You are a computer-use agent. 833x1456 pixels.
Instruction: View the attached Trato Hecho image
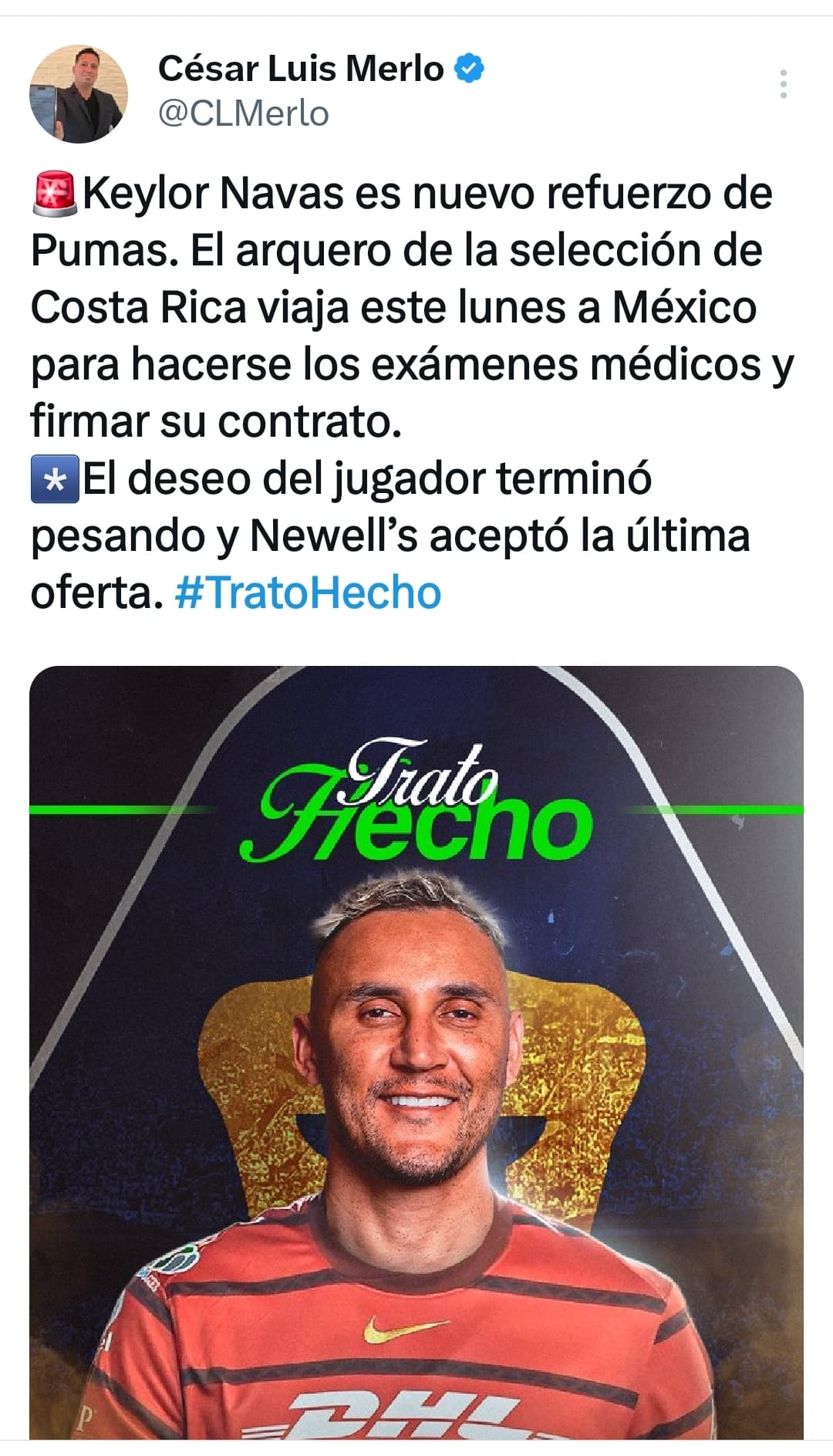(x=416, y=1052)
